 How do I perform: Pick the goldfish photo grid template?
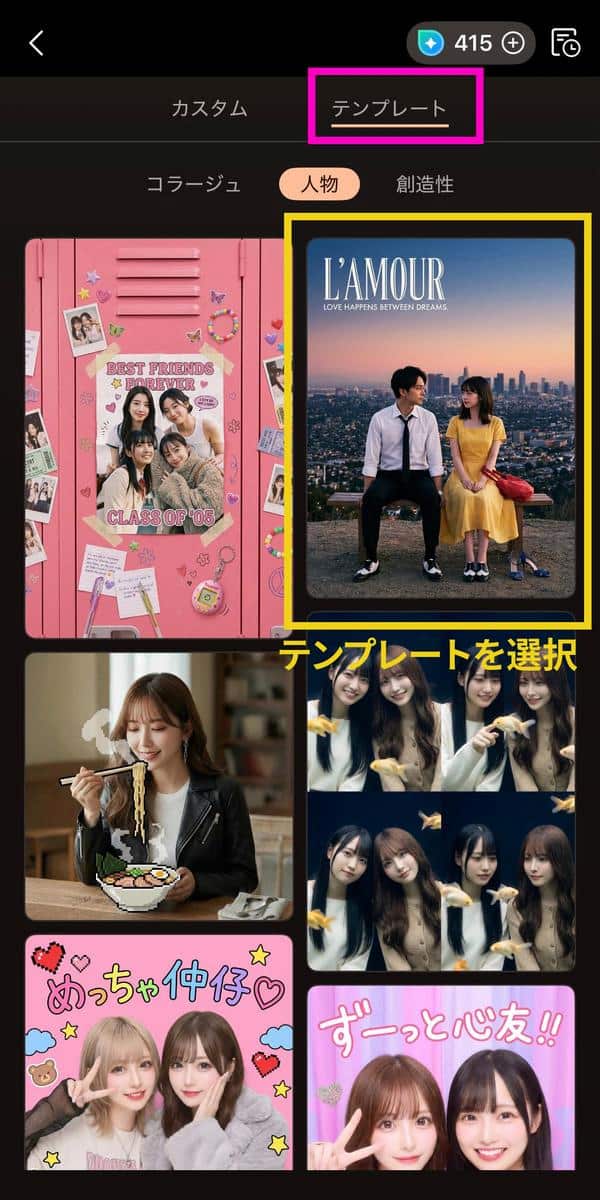(440, 792)
